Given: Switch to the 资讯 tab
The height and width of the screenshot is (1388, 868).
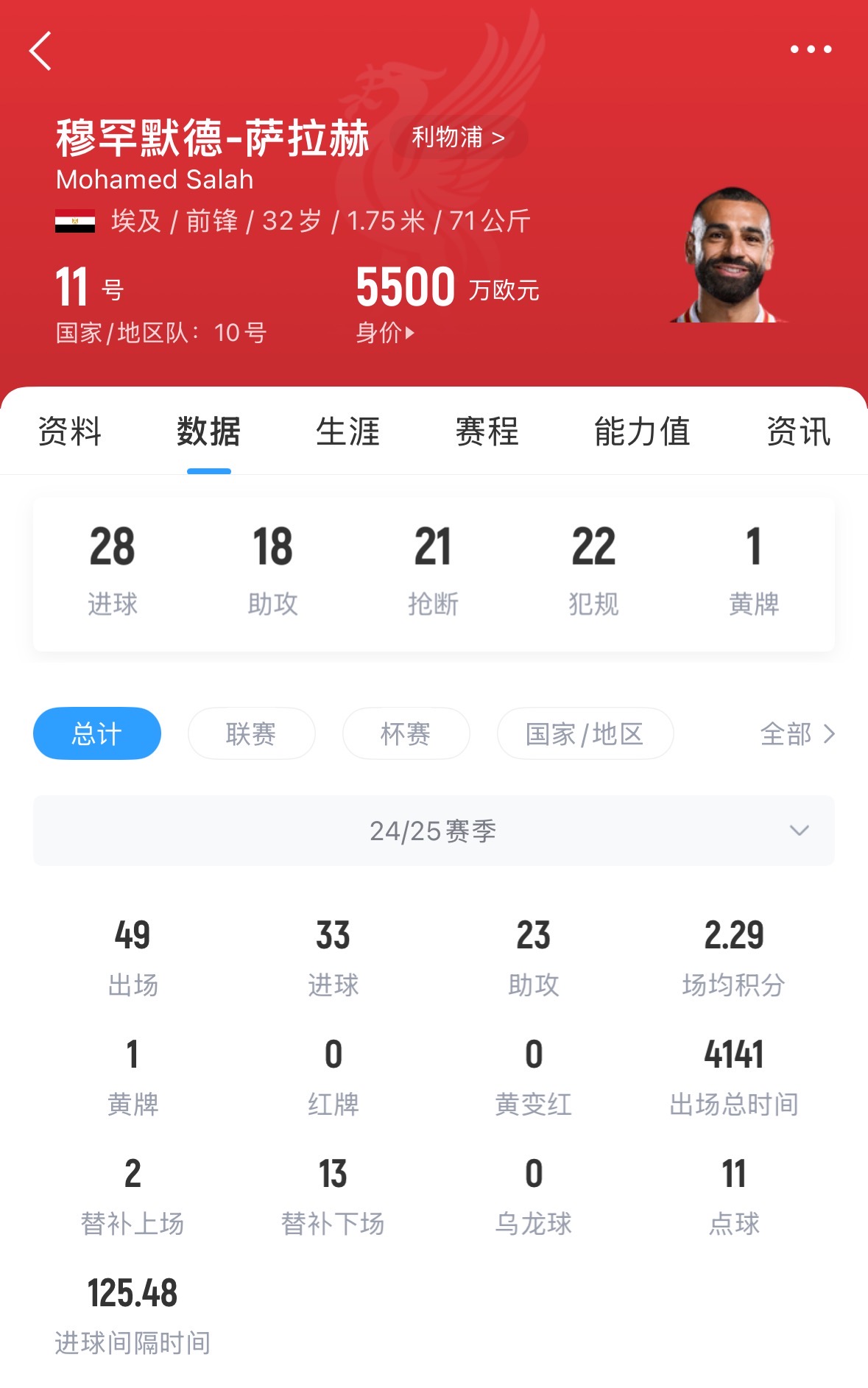Looking at the screenshot, I should [x=798, y=431].
